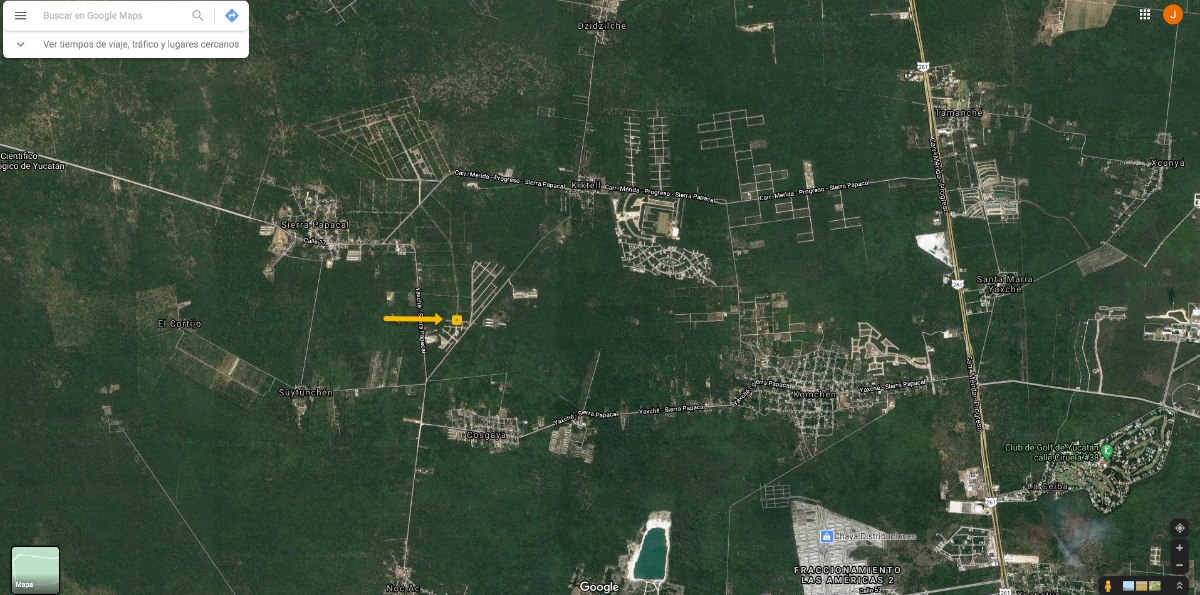Screen dimensions: 1200x595
Task: Open directions with the blue arrow icon
Action: [x=232, y=16]
